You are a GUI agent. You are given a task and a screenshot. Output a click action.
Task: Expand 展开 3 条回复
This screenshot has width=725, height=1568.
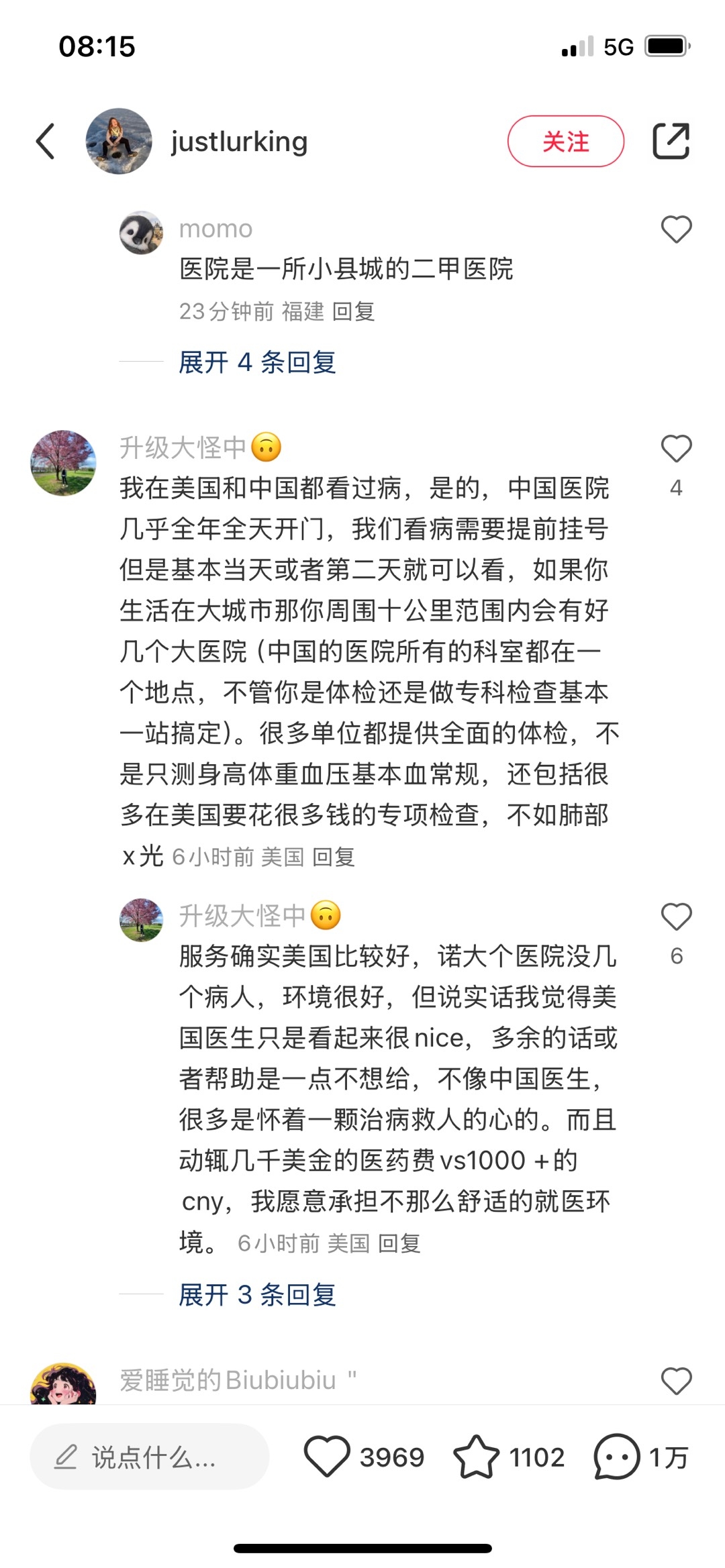click(257, 1294)
